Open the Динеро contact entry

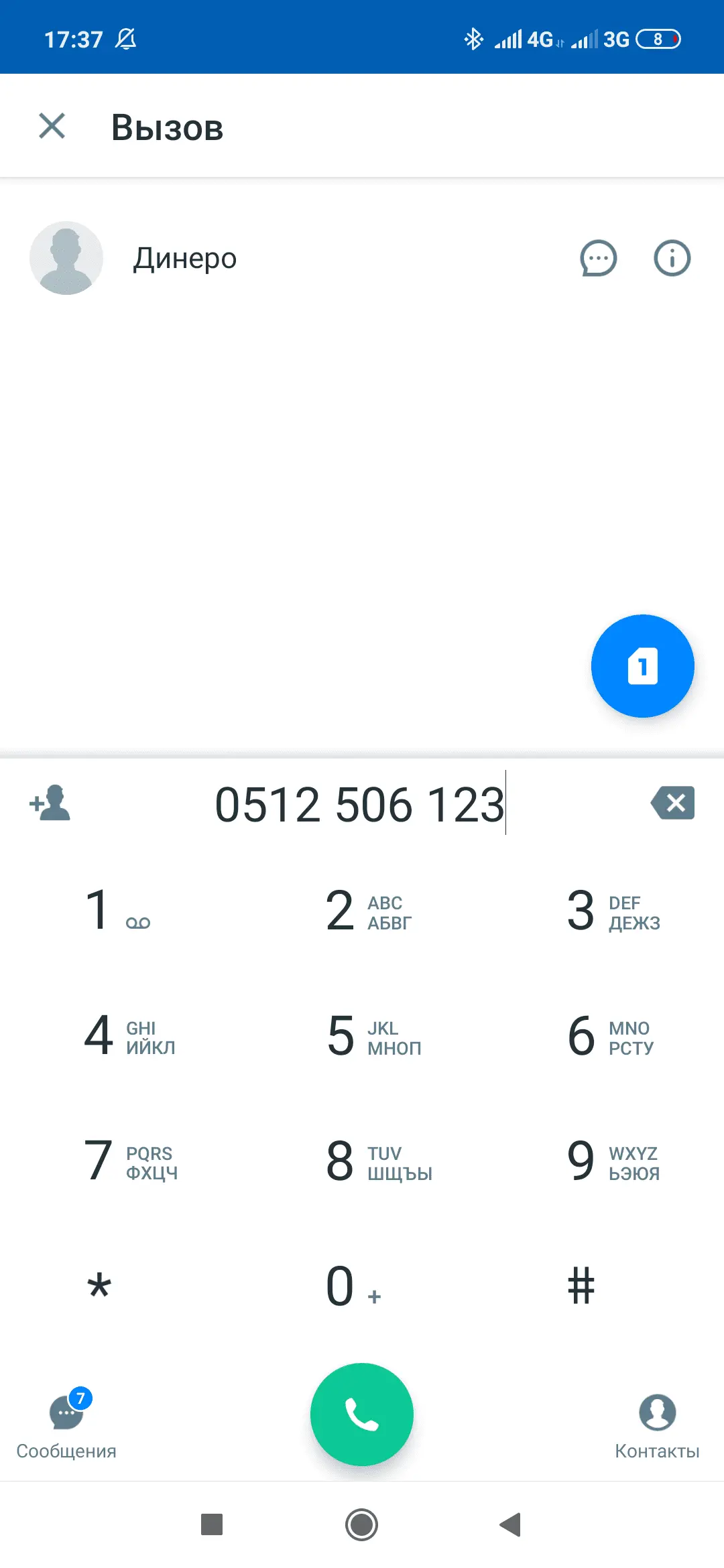click(184, 259)
